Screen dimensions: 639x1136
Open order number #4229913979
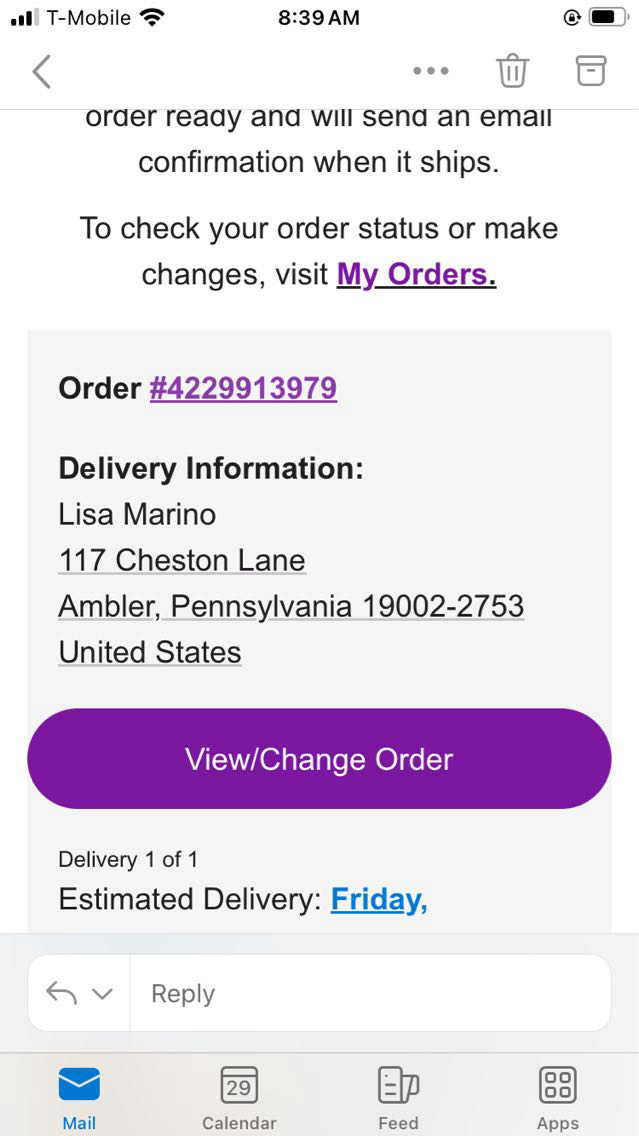(243, 388)
